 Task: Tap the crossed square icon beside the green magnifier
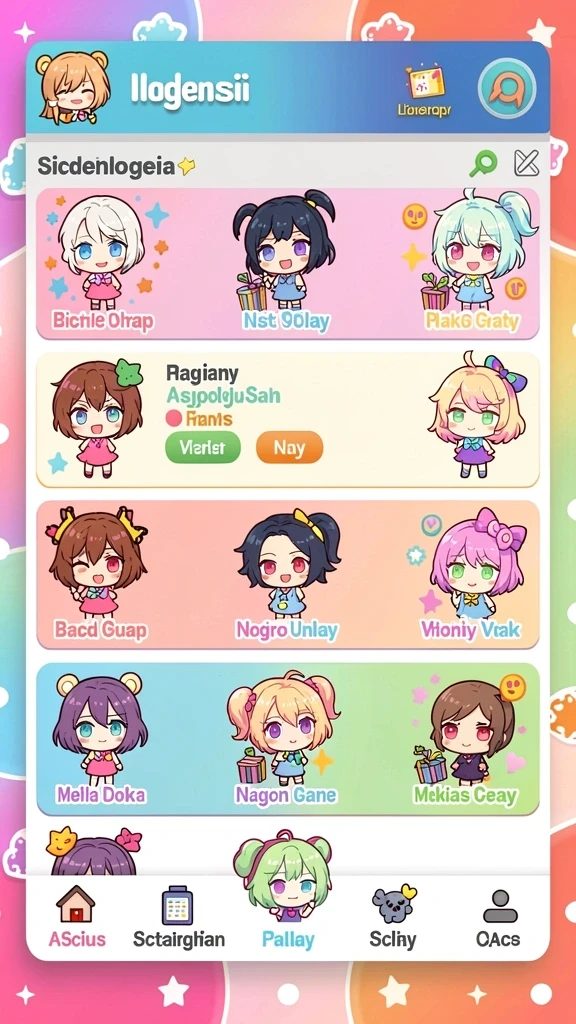tap(526, 163)
